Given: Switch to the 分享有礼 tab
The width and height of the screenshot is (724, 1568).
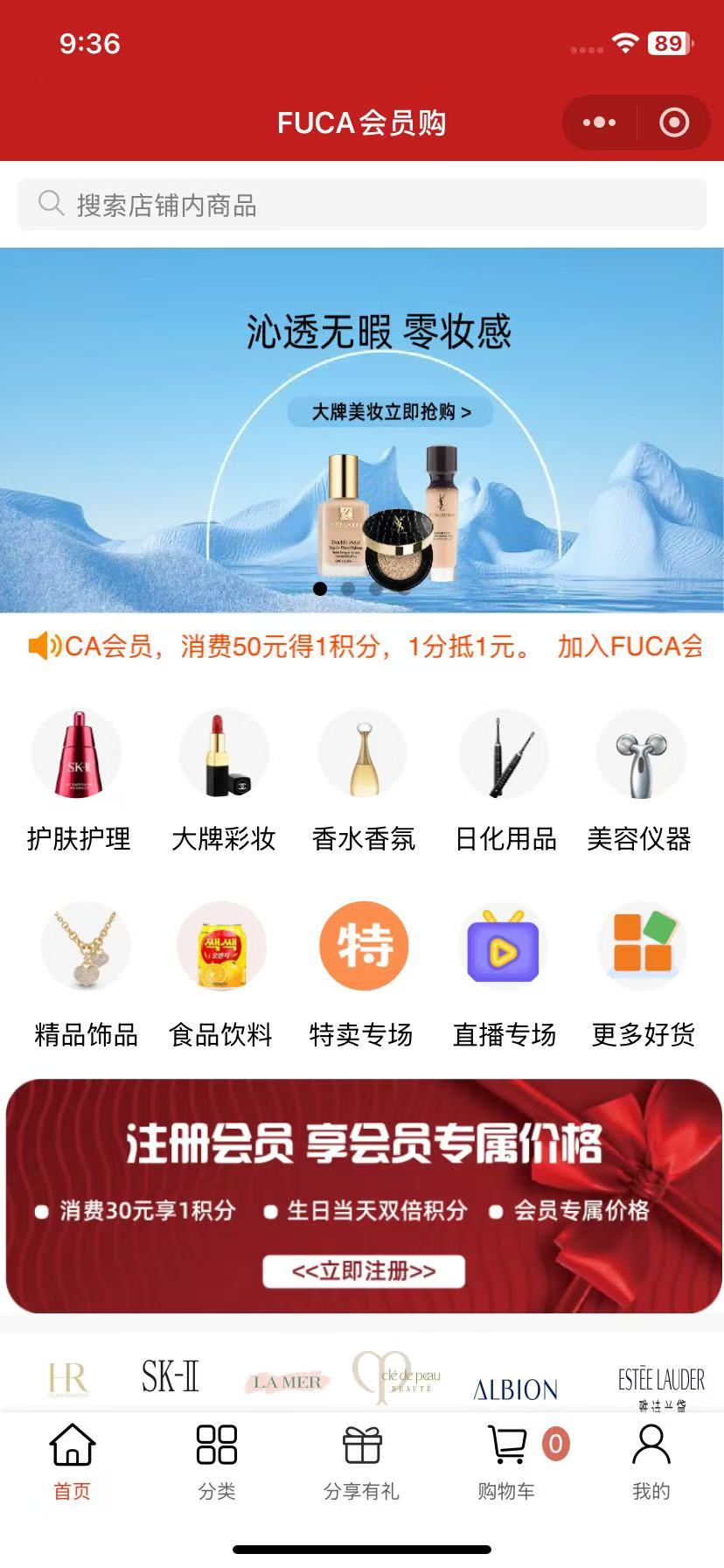Looking at the screenshot, I should click(x=362, y=1461).
